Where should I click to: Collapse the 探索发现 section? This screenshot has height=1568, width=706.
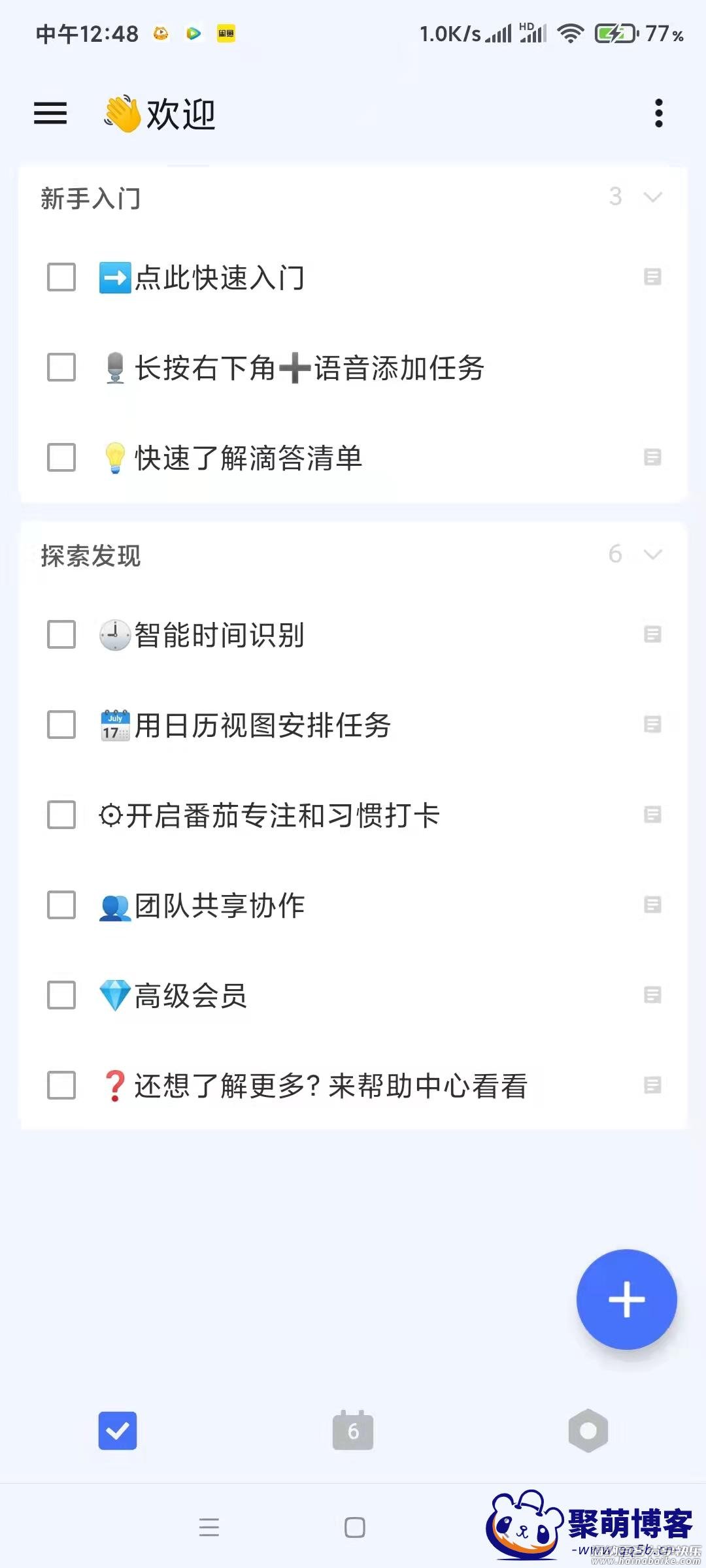tap(653, 554)
